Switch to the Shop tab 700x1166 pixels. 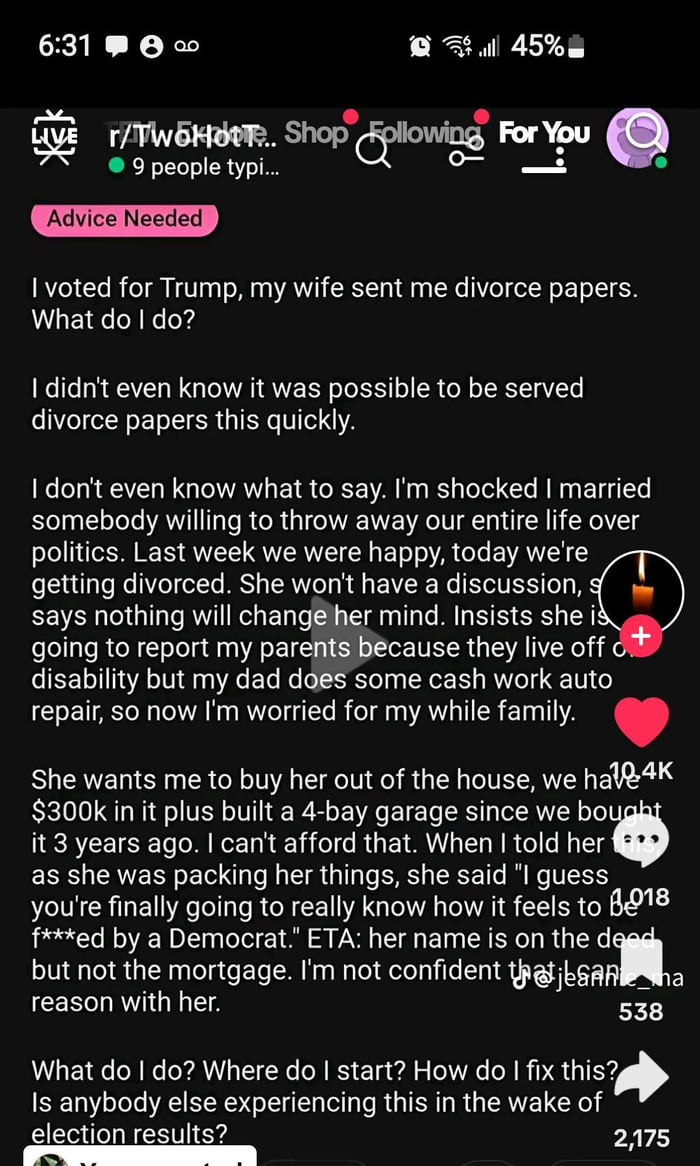316,133
